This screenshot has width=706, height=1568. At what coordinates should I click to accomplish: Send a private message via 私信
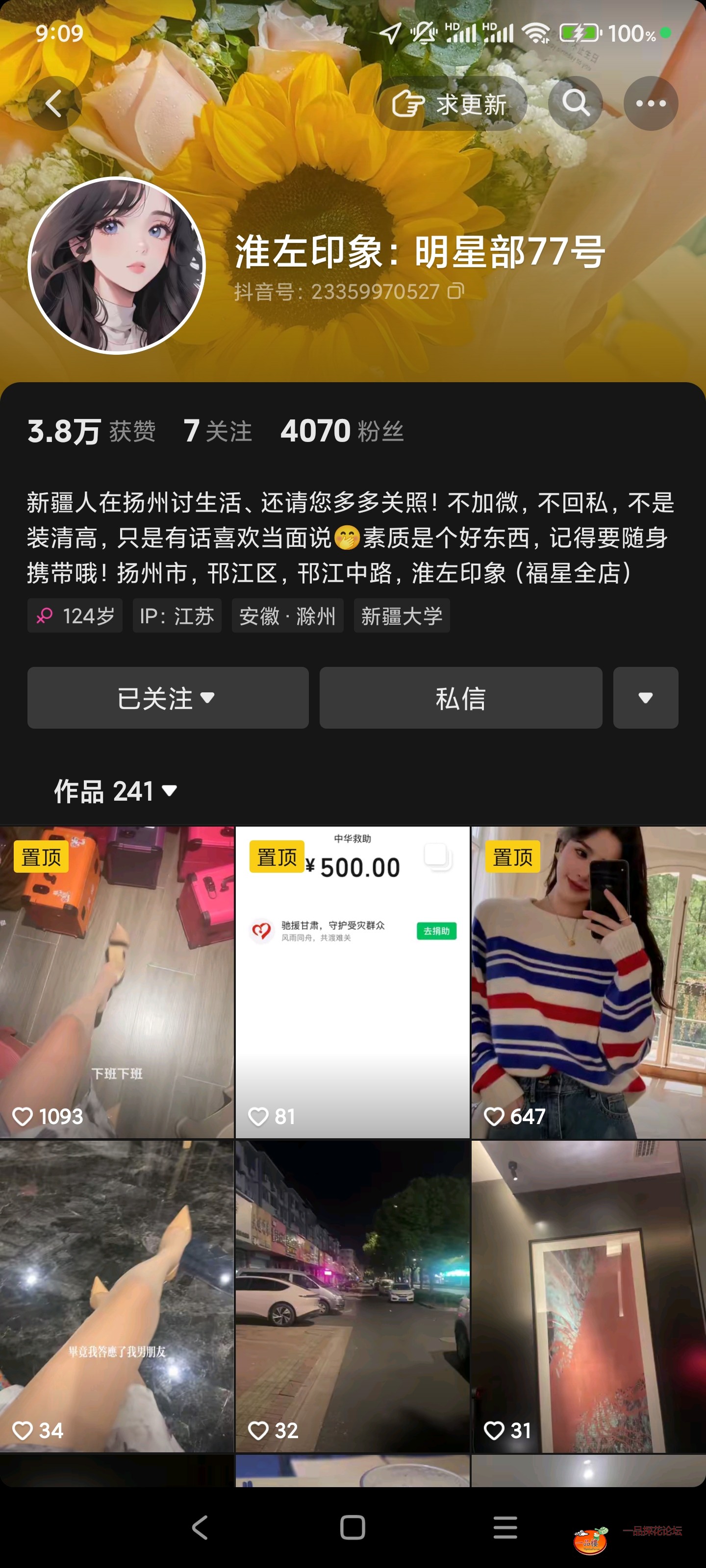[460, 698]
